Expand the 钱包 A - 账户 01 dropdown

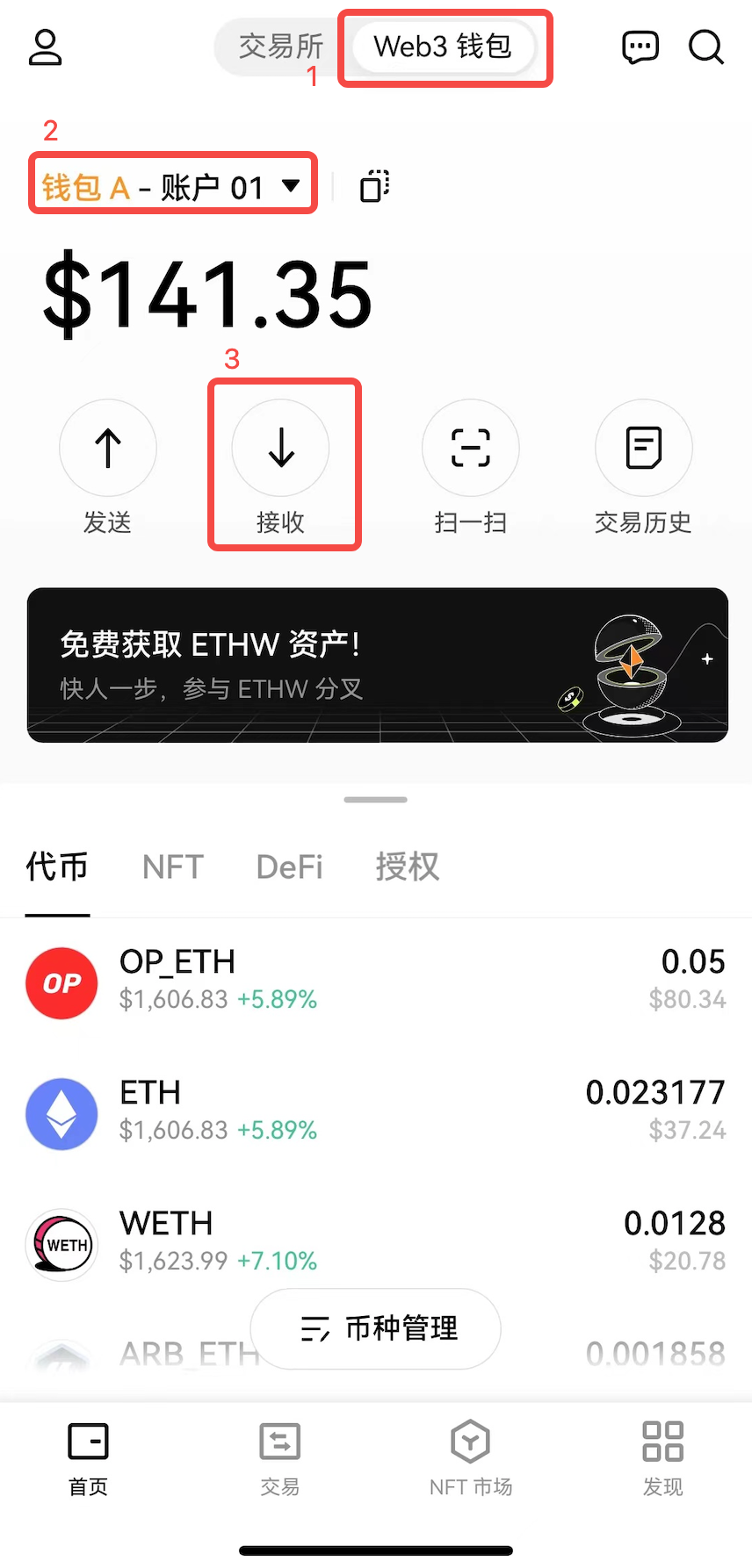tap(172, 186)
